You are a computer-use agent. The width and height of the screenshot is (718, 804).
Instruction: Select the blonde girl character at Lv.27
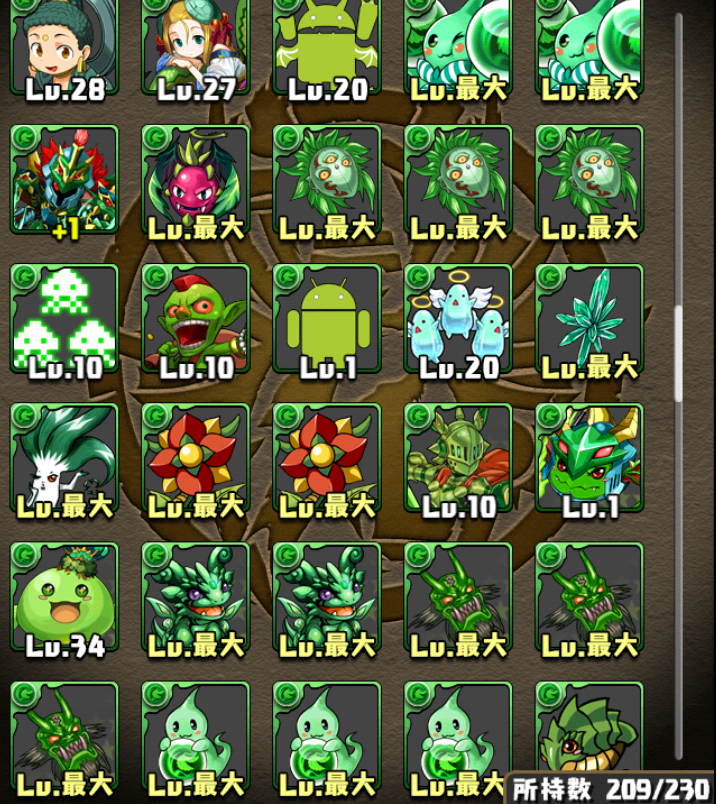(195, 45)
